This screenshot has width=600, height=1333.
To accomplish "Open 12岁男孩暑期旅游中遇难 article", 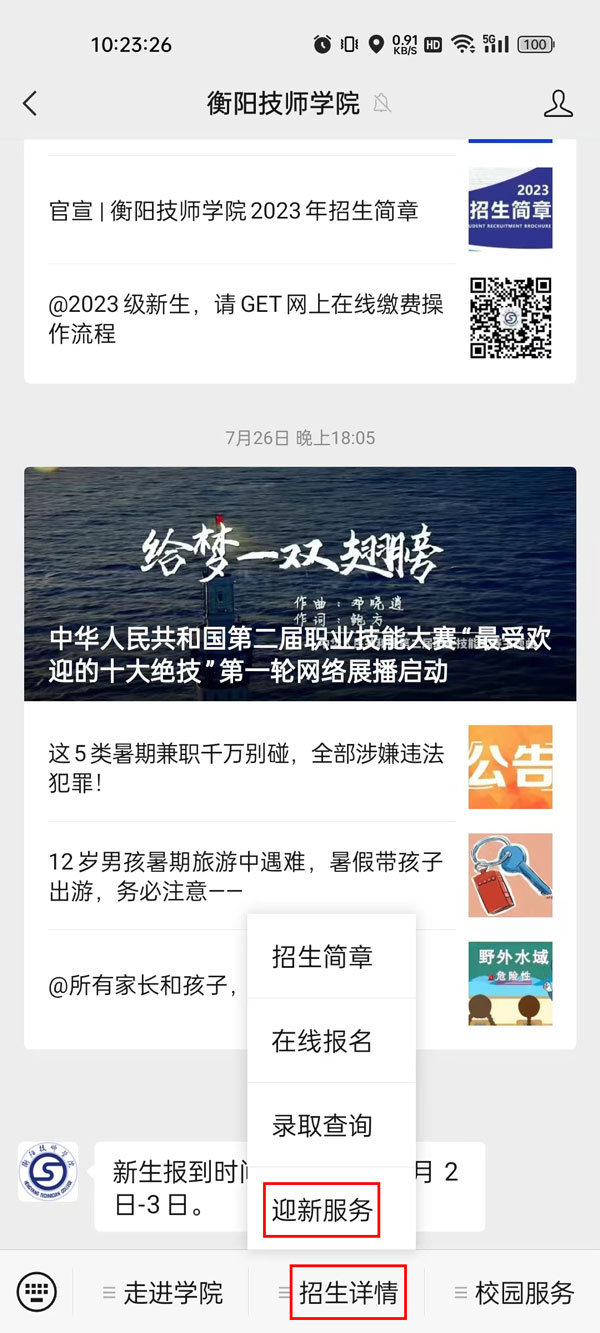I will click(246, 876).
